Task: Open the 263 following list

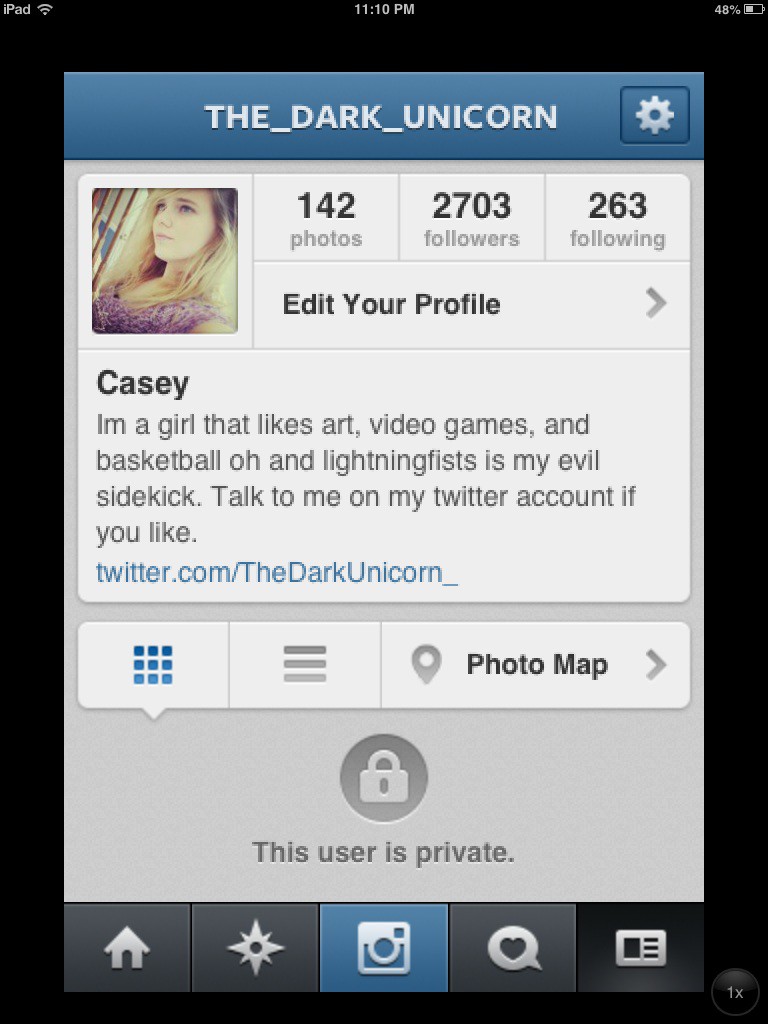Action: point(617,219)
